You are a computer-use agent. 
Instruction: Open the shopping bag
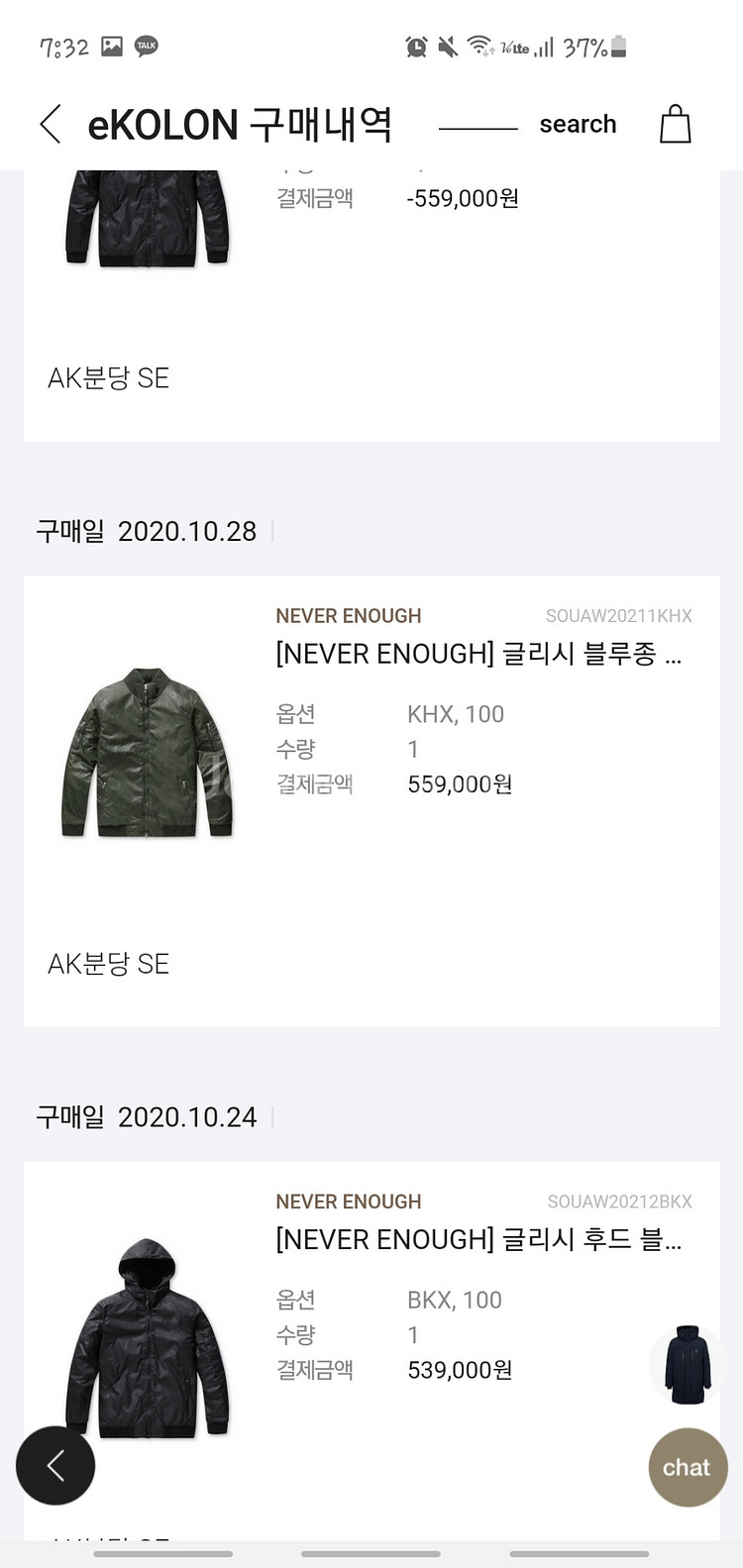675,125
